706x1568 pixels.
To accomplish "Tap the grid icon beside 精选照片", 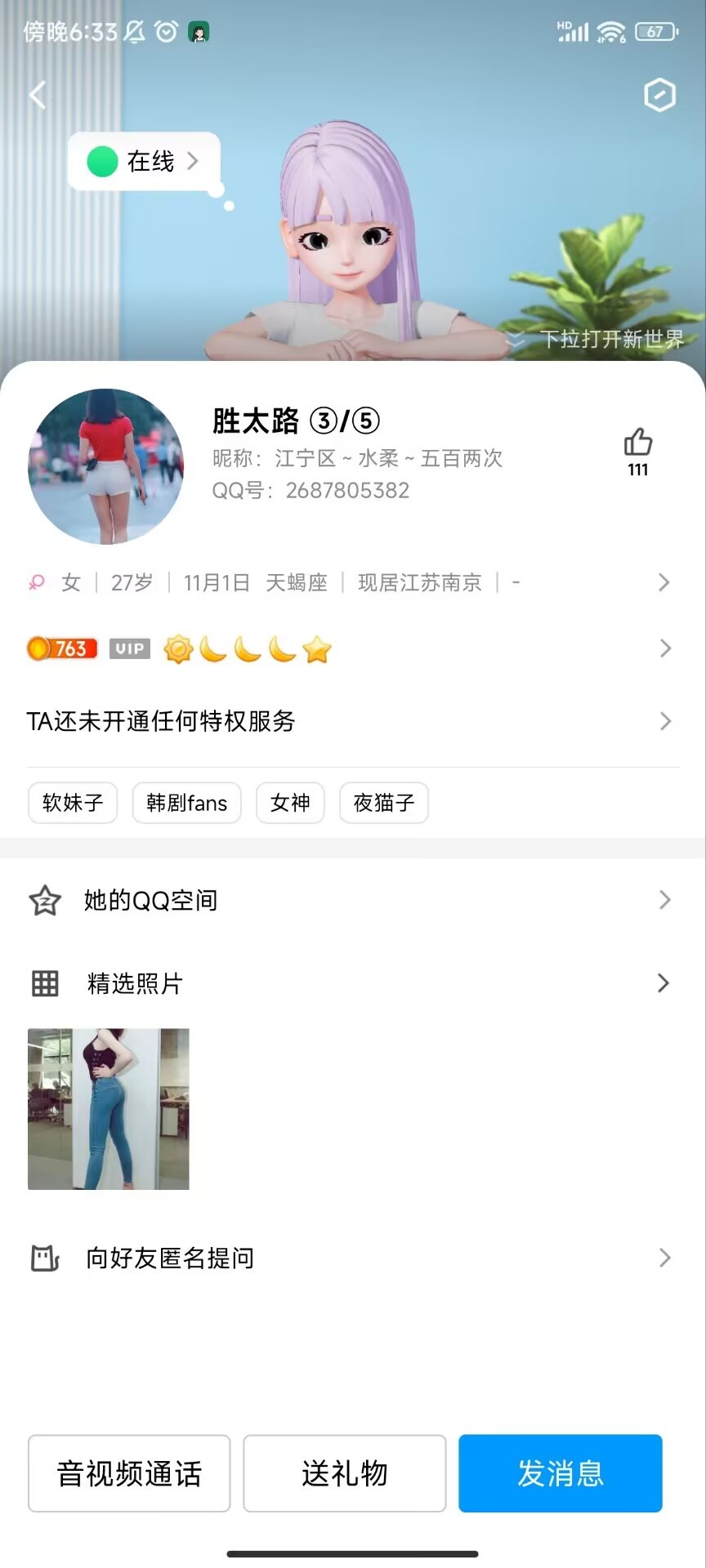I will point(45,984).
